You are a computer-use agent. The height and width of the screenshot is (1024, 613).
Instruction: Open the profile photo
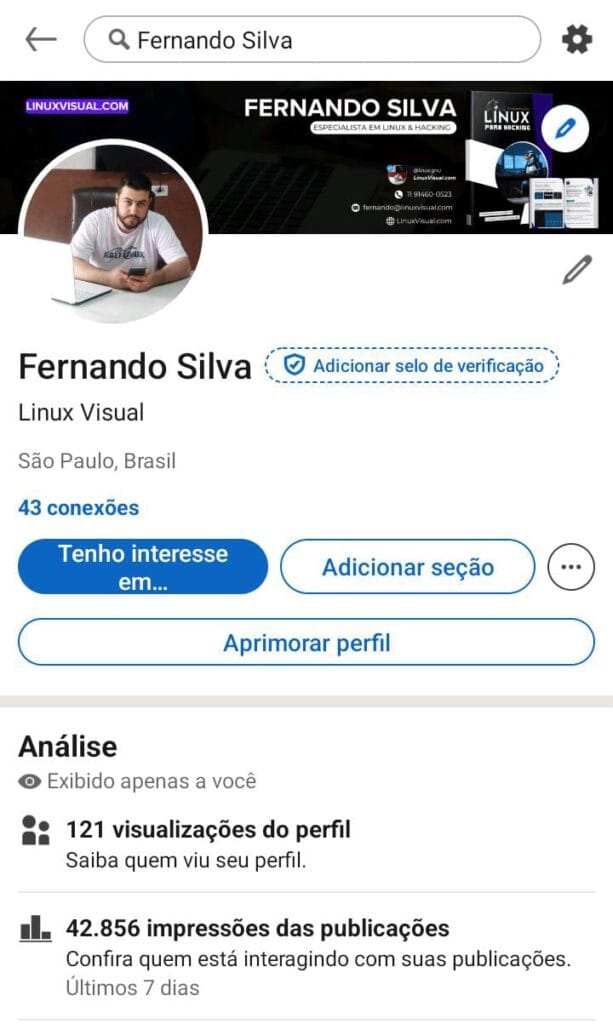(113, 232)
